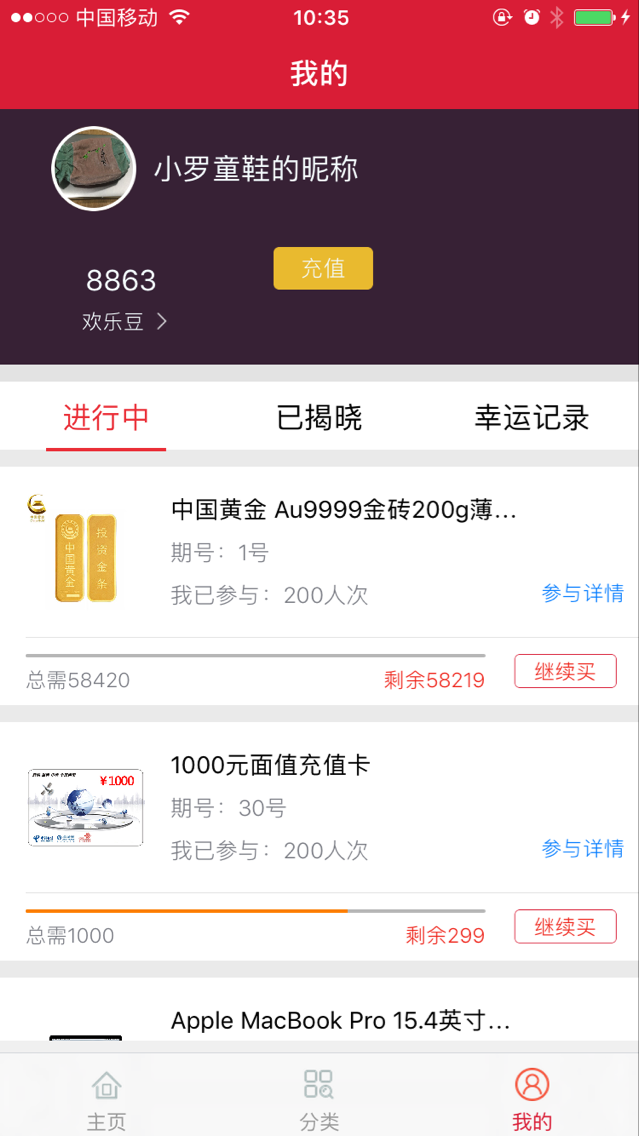Open the 中国黄金 Au9999 gold bar item

click(x=343, y=510)
